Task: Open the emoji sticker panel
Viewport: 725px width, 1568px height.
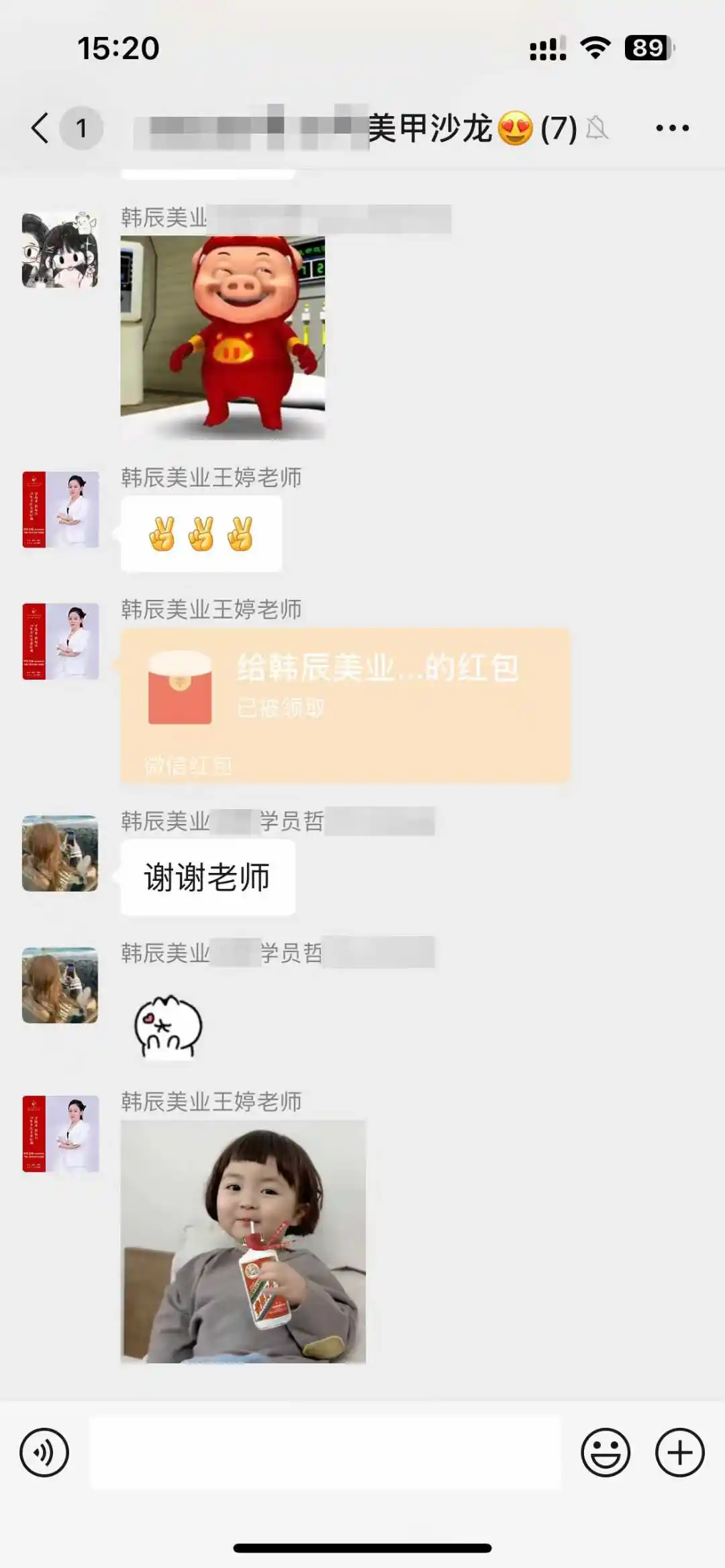Action: pyautogui.click(x=605, y=1453)
